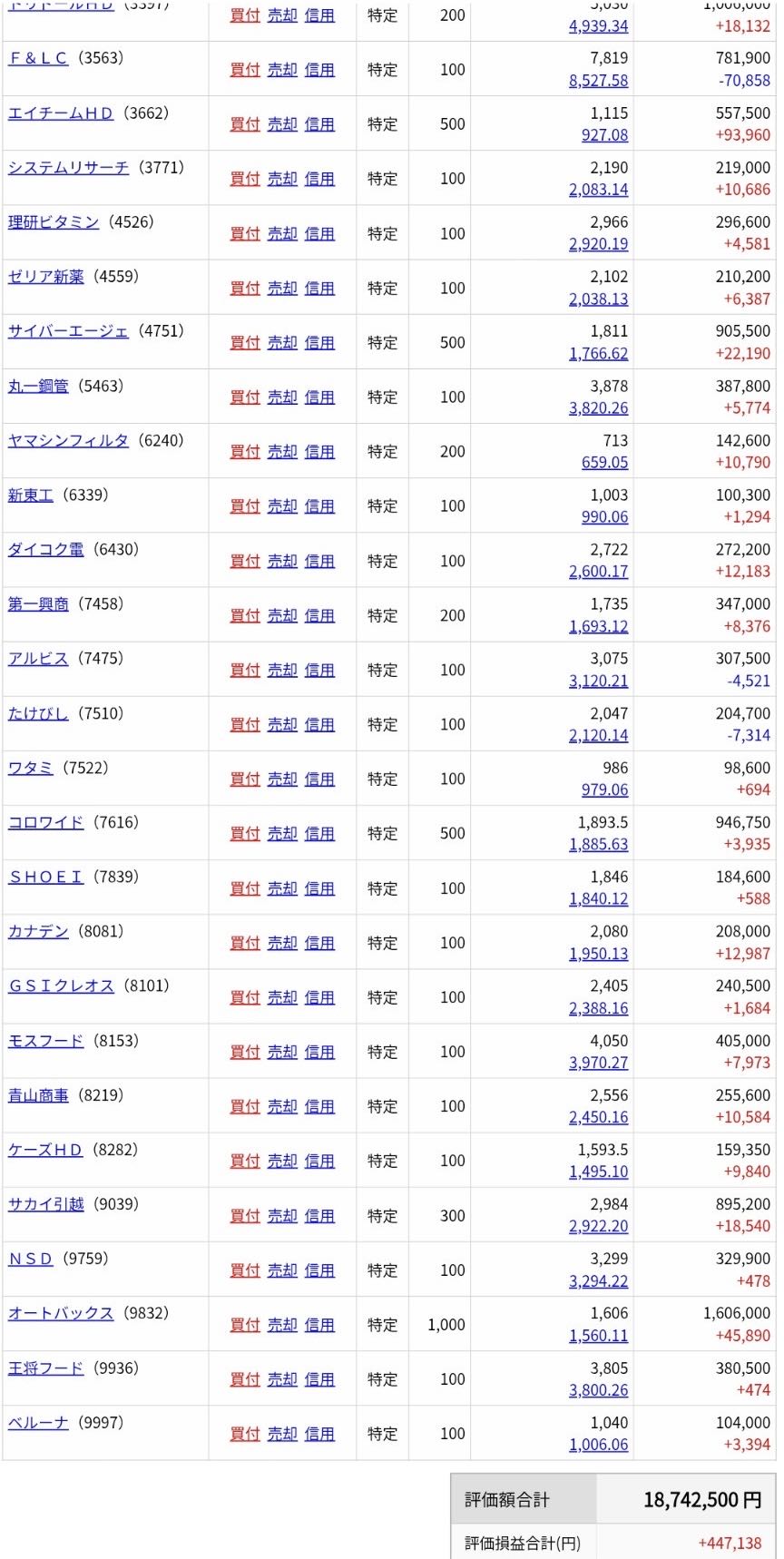The image size is (784, 1559).
Task: Tap 買付 for コロワイド
Action: coord(245,834)
